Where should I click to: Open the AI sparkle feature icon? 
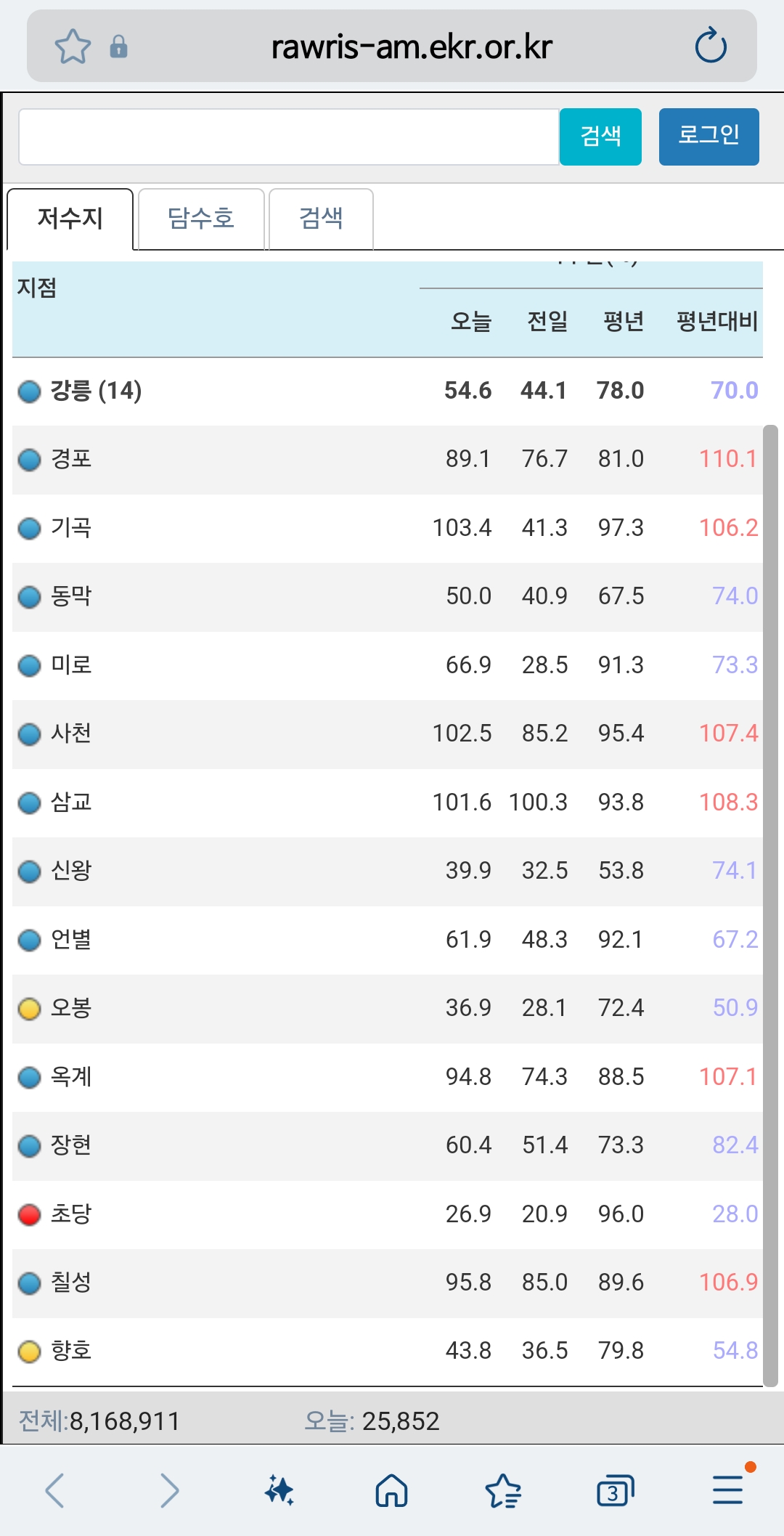pos(279,1492)
